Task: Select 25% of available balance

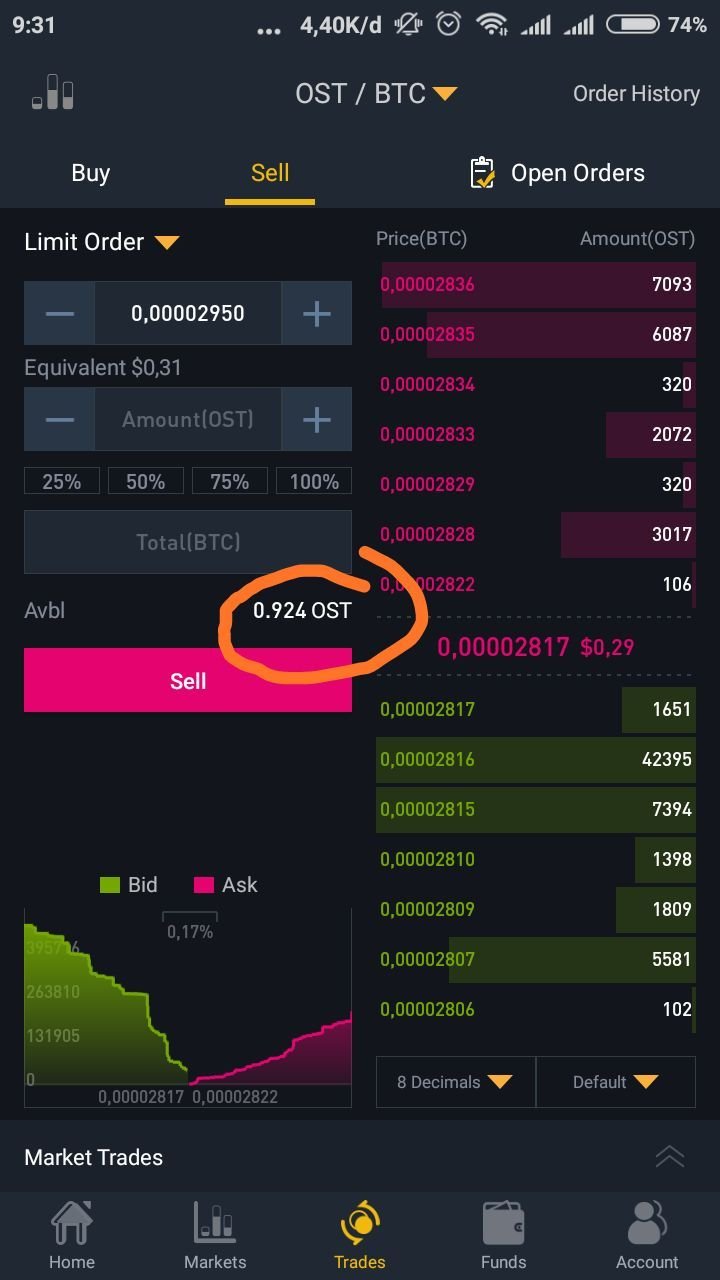Action: point(62,482)
